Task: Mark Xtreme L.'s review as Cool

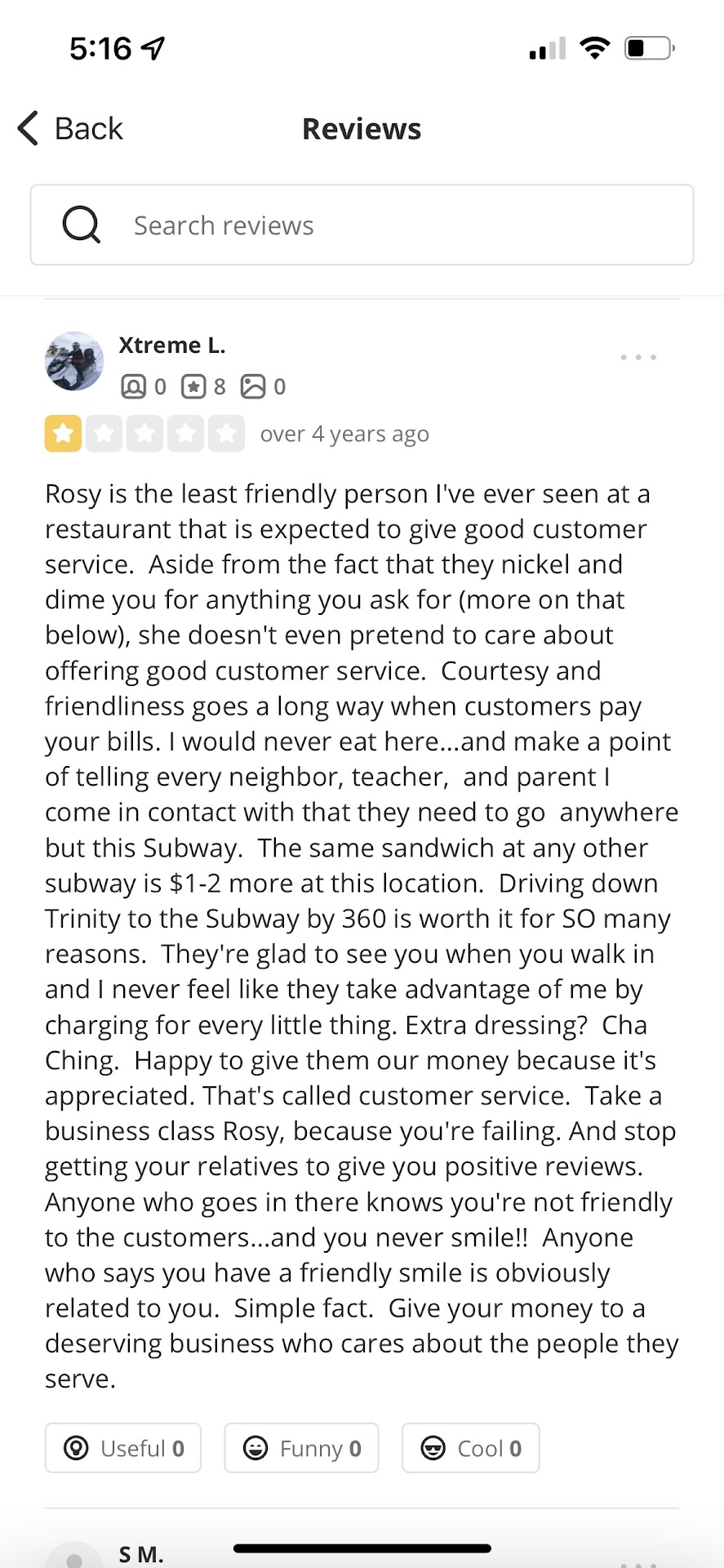Action: (470, 1448)
